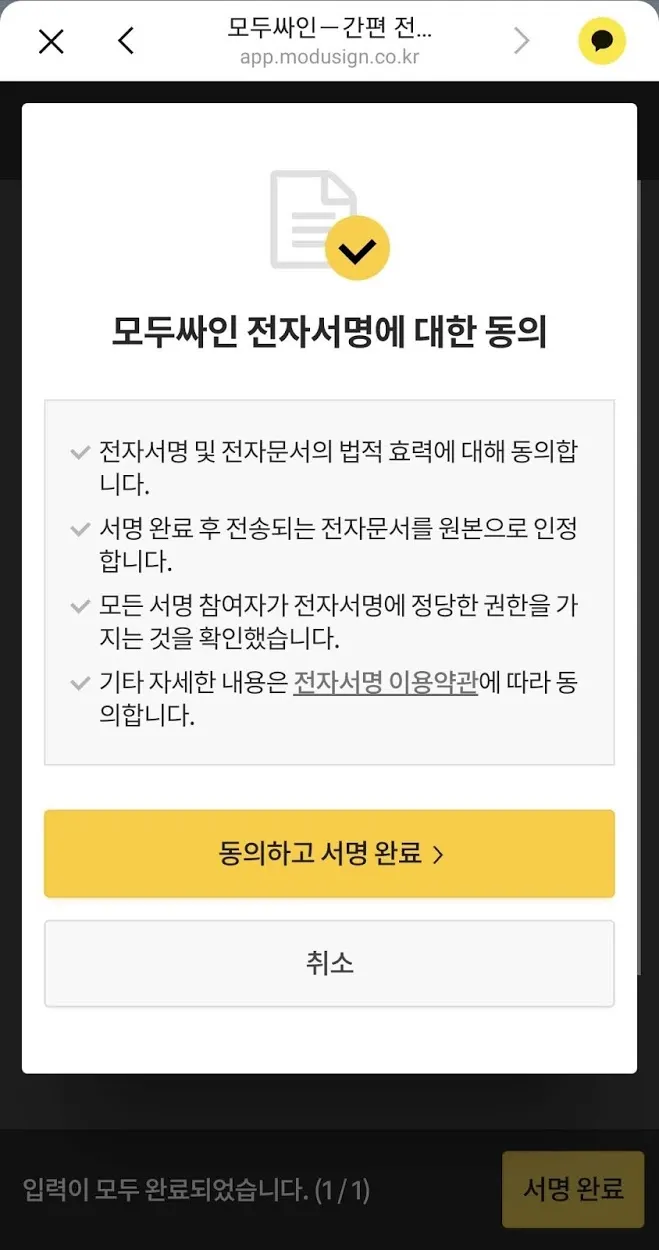Tap the 서명 완료 button at the bottom
This screenshot has height=1250, width=659.
click(573, 1189)
